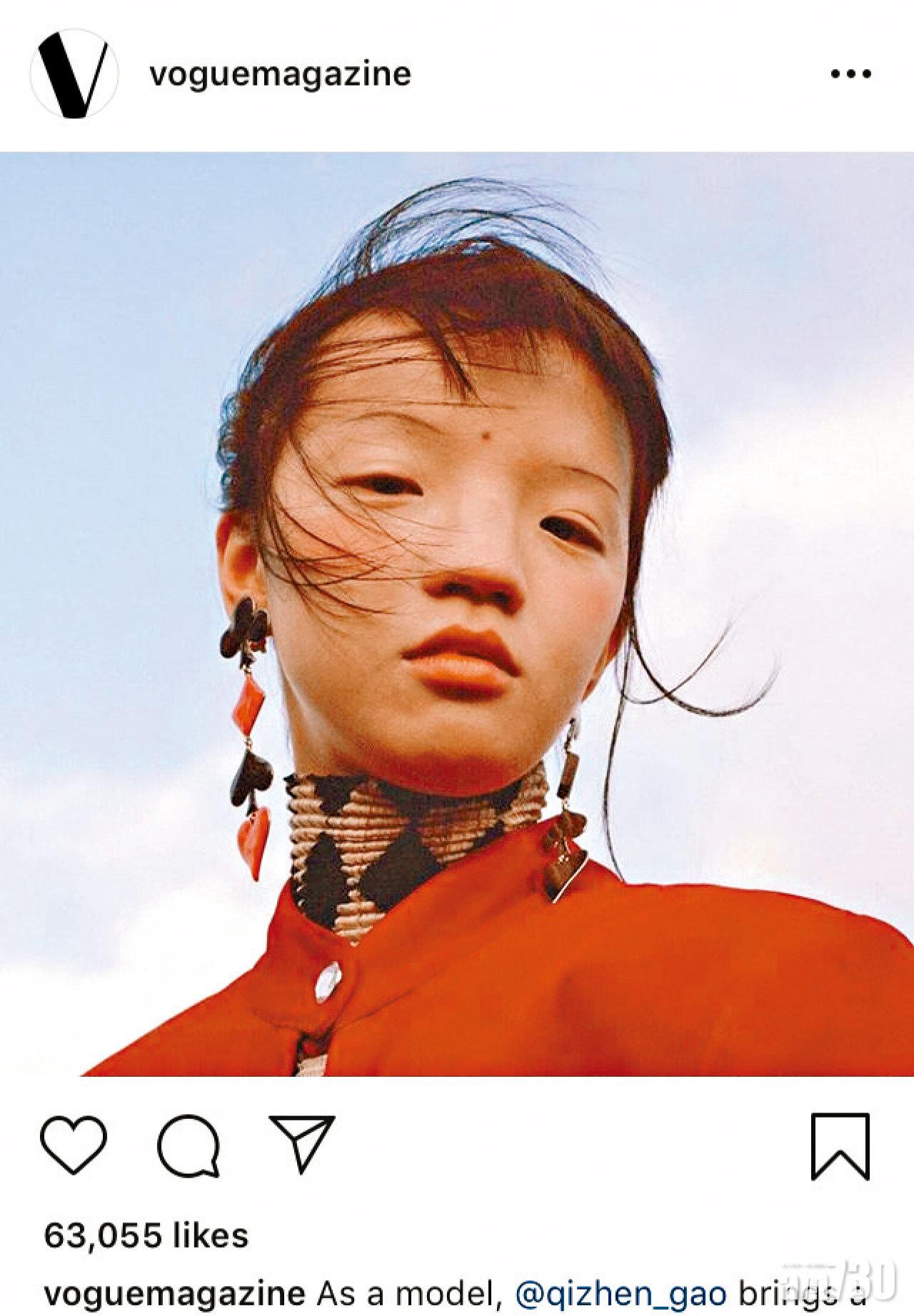Share the post via paper plane icon
Screen dimensions: 914x1316
[x=302, y=1143]
